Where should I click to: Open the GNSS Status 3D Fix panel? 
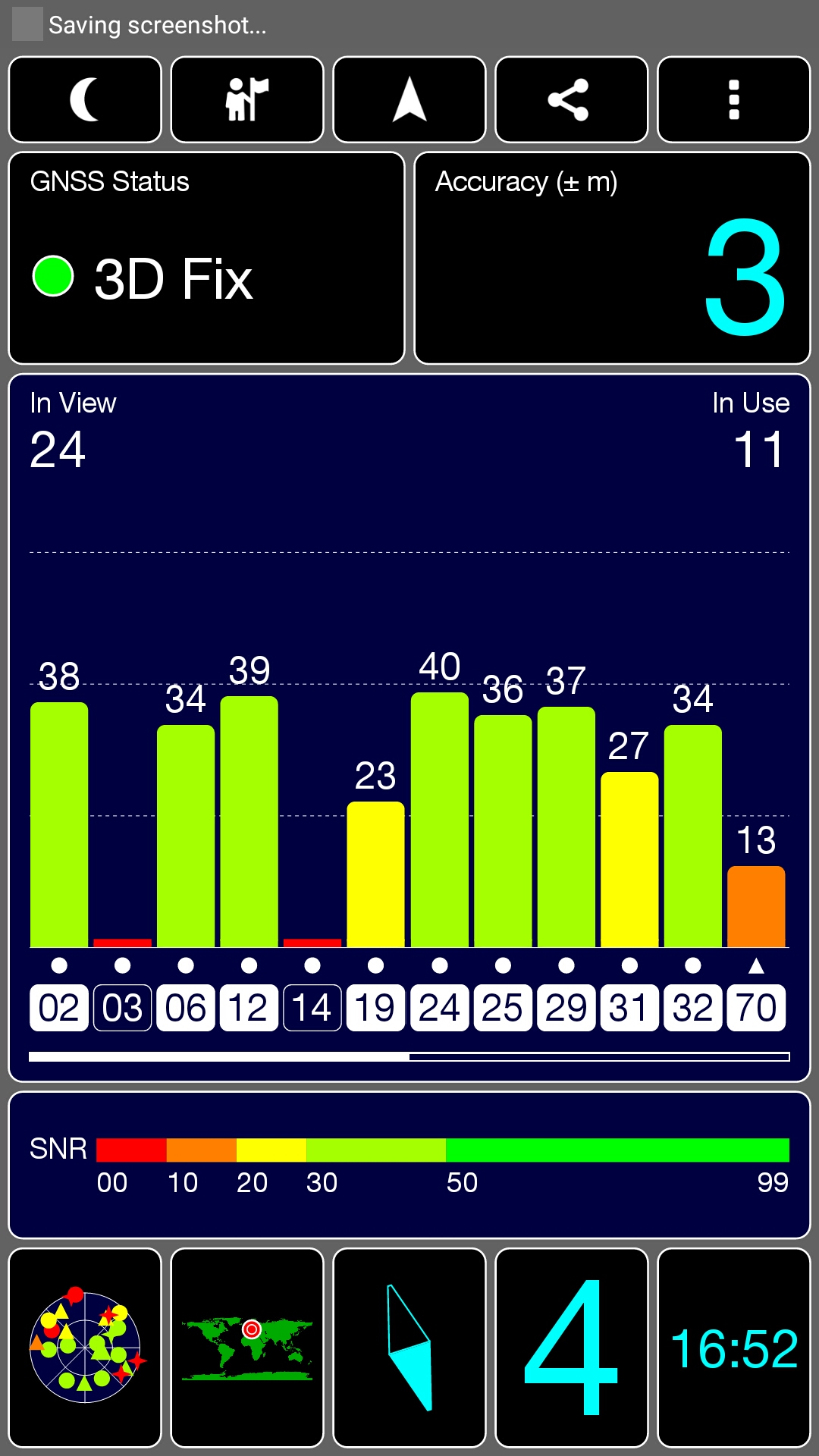pos(206,258)
